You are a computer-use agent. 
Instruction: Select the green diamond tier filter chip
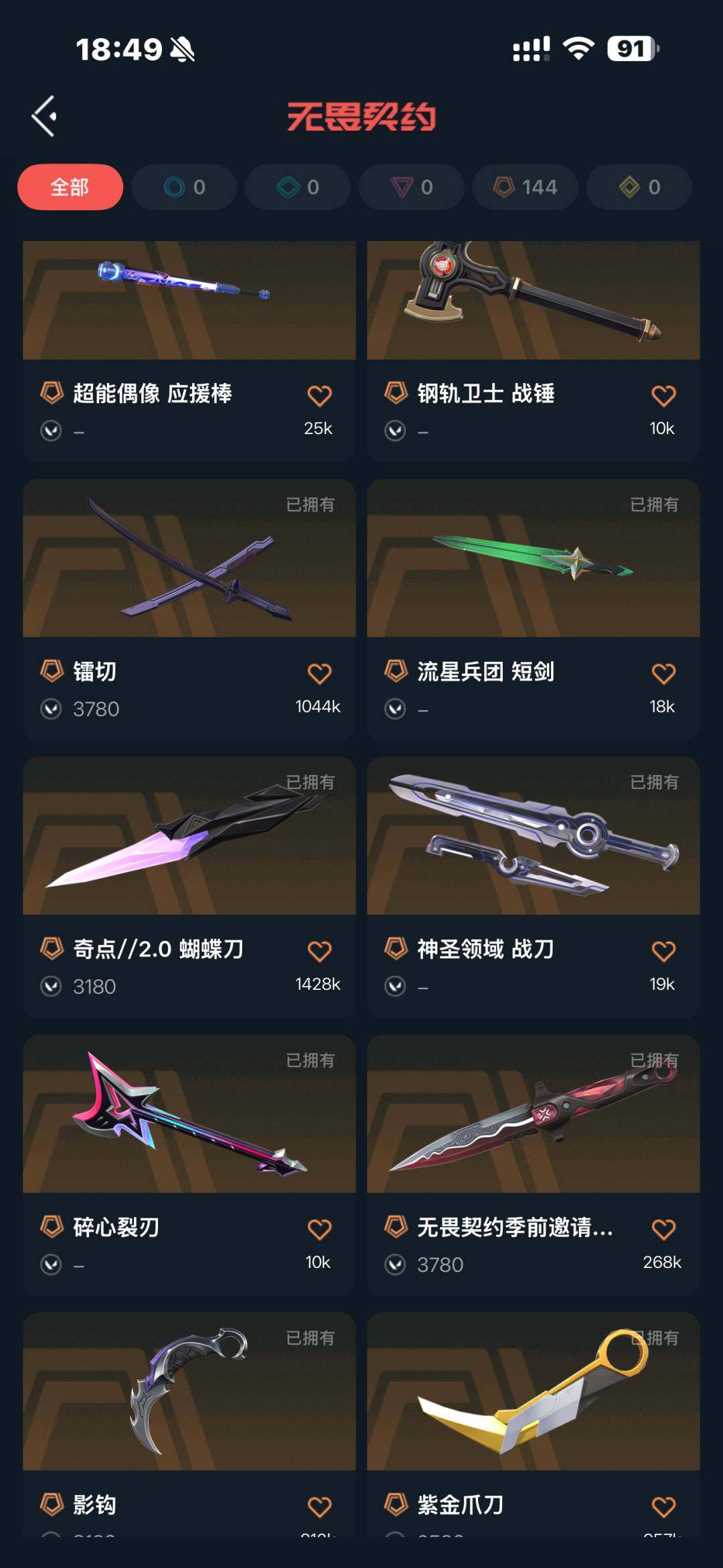[x=298, y=187]
